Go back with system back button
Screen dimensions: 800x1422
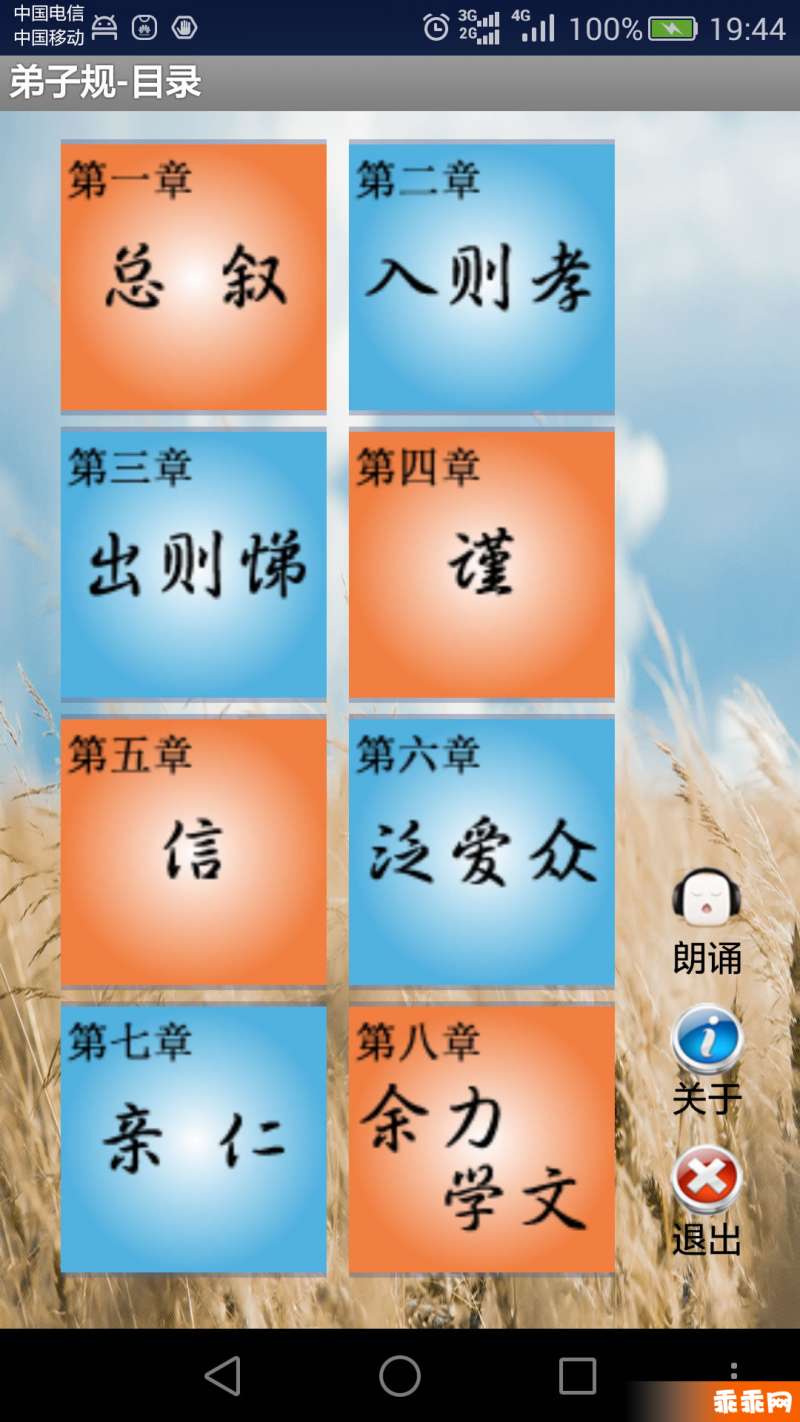[222, 1376]
